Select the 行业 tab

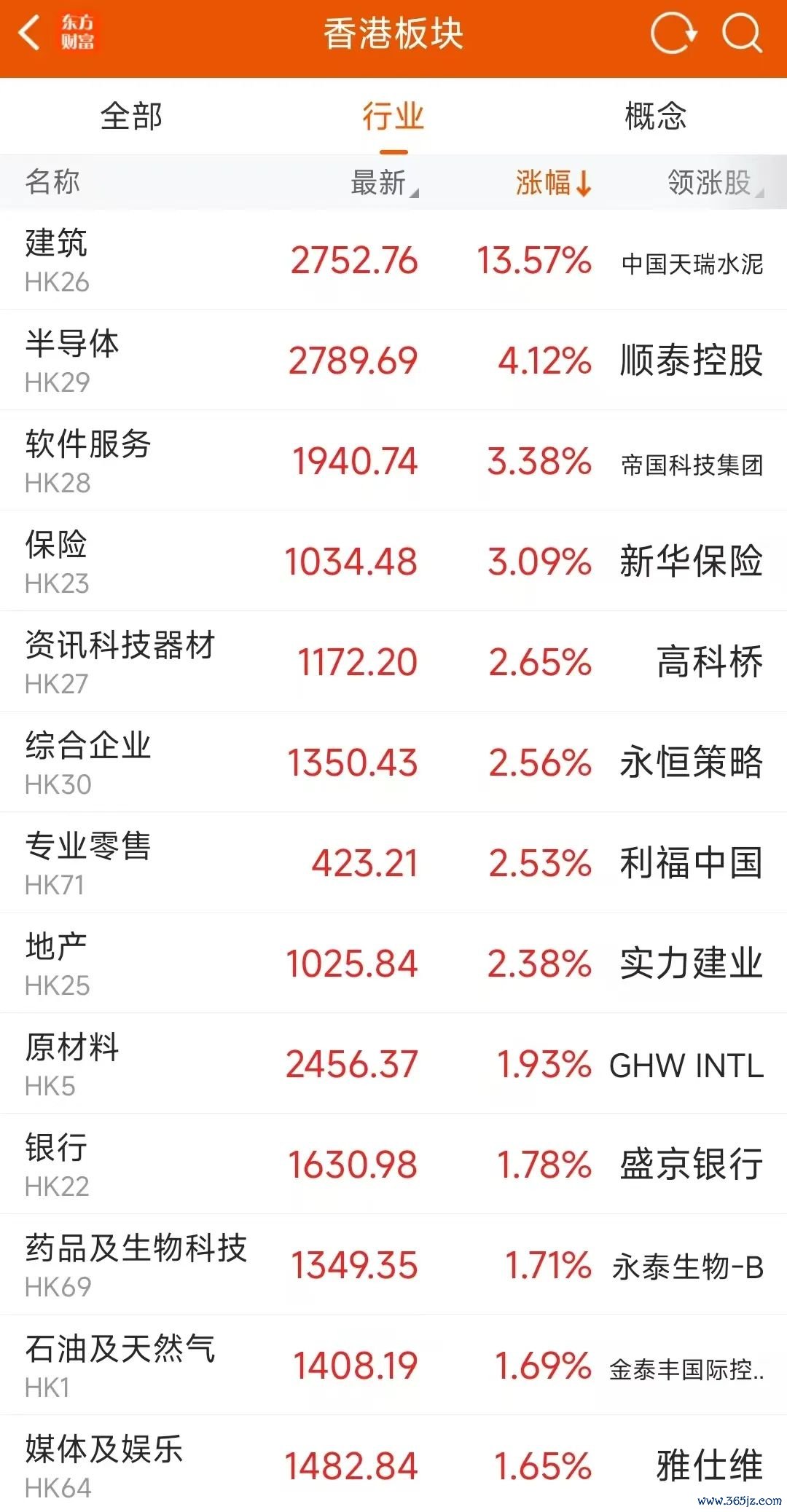[393, 117]
